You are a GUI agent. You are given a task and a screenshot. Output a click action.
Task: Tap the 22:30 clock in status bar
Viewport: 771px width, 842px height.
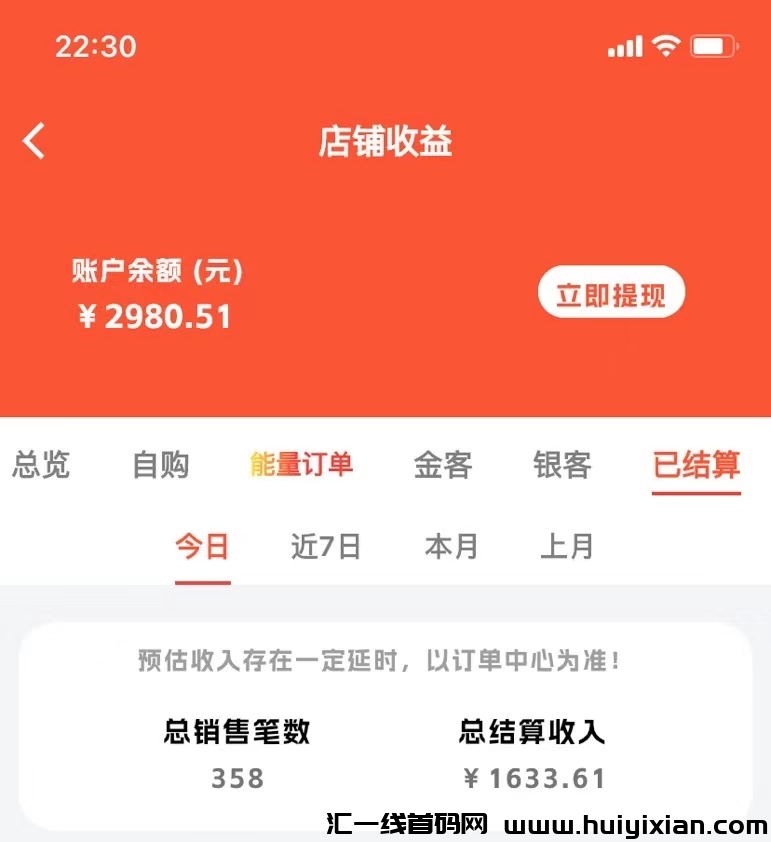point(97,48)
